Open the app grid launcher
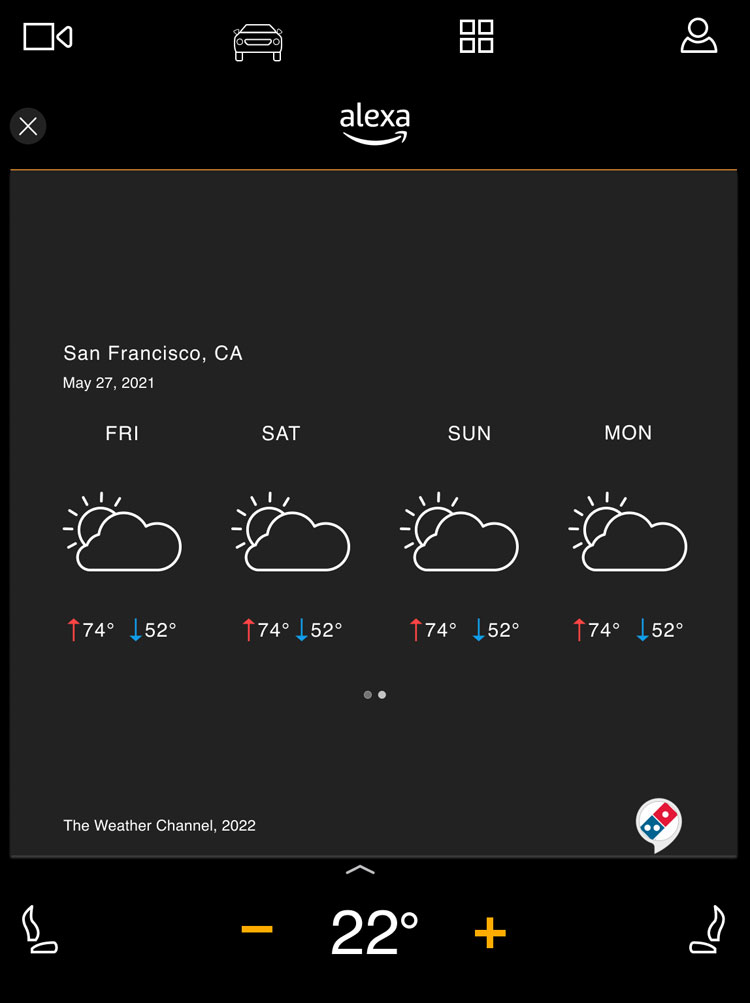 coord(476,36)
